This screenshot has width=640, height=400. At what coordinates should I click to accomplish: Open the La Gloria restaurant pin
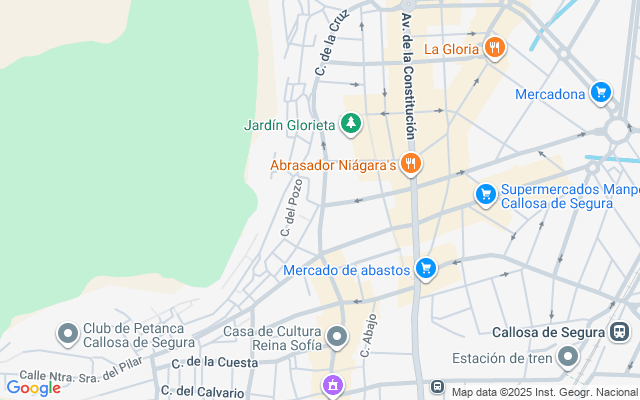(495, 48)
